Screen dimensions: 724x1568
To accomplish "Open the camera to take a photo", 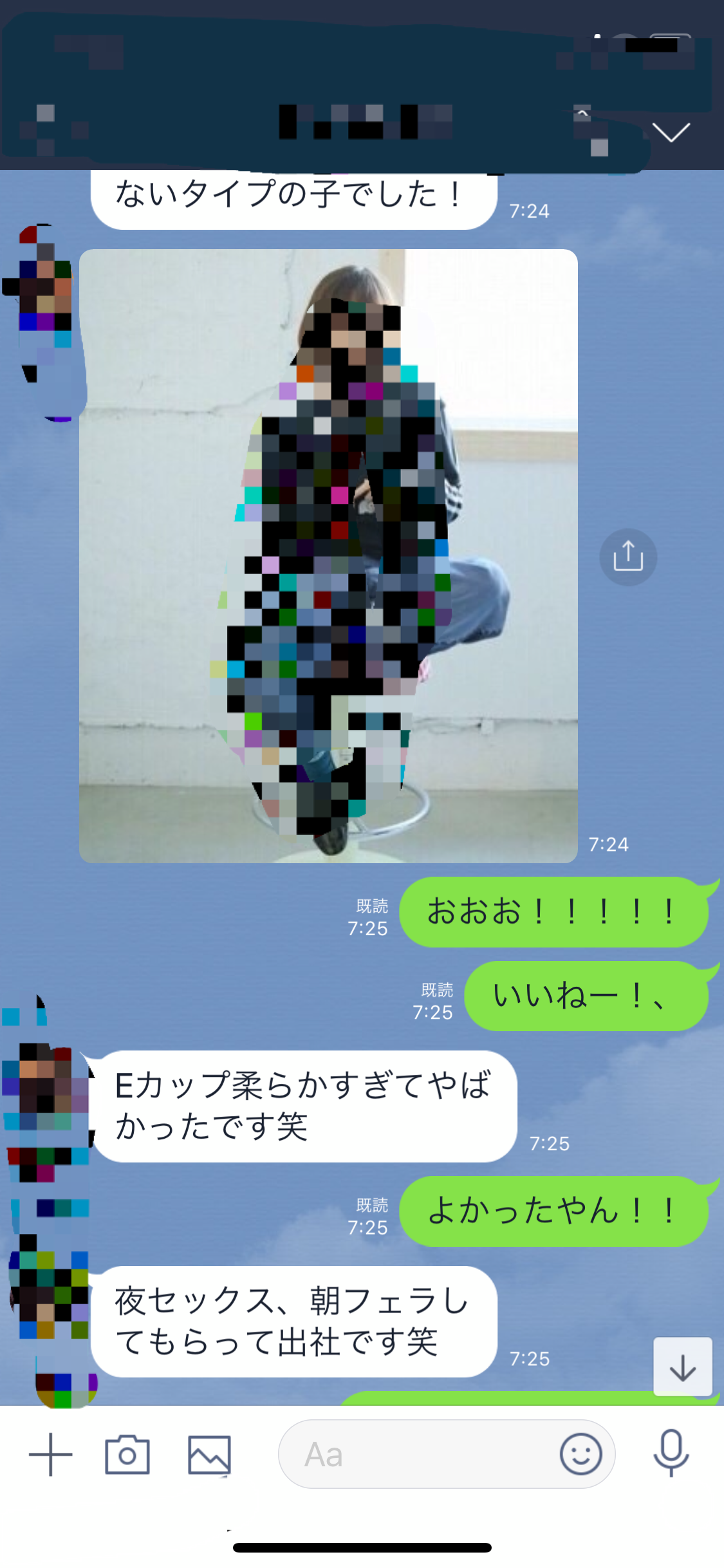I will (127, 1455).
